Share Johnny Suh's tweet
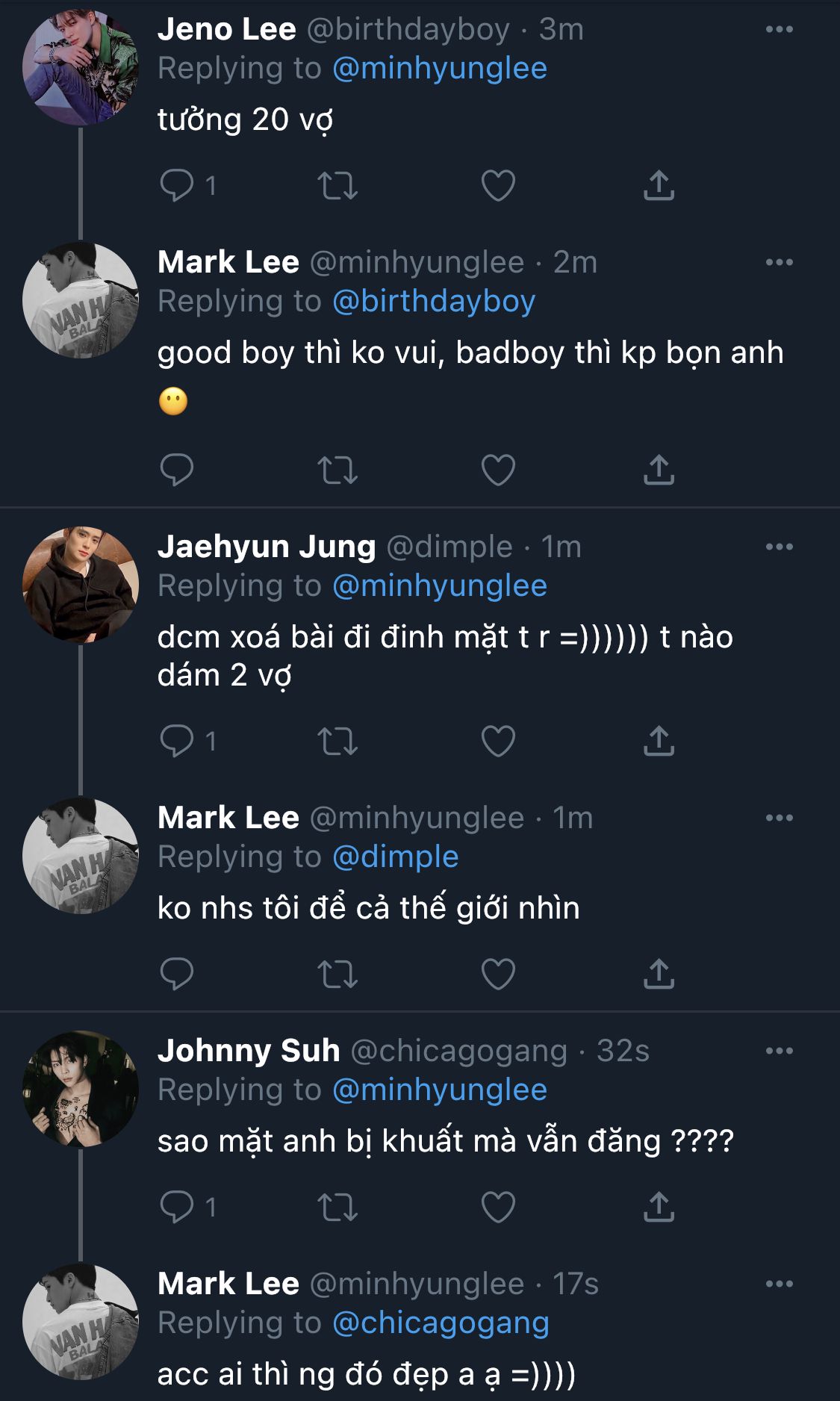The image size is (840, 1401). coord(659,1208)
